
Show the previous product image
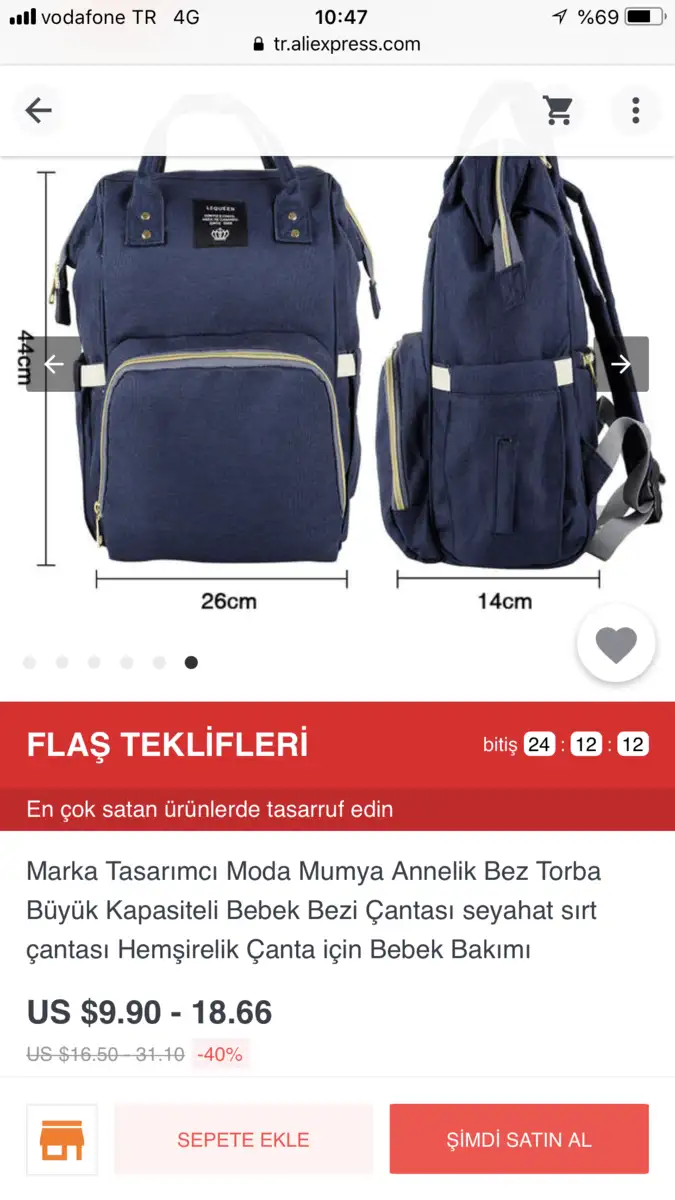(x=52, y=364)
